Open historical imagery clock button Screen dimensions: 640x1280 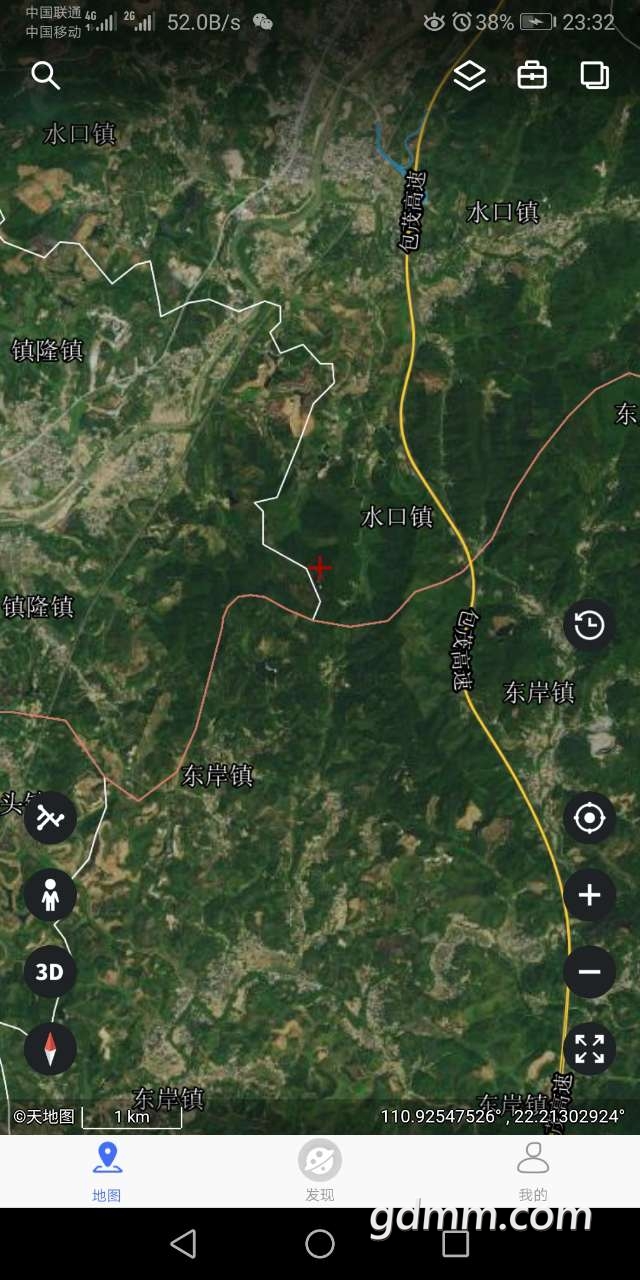tap(589, 626)
